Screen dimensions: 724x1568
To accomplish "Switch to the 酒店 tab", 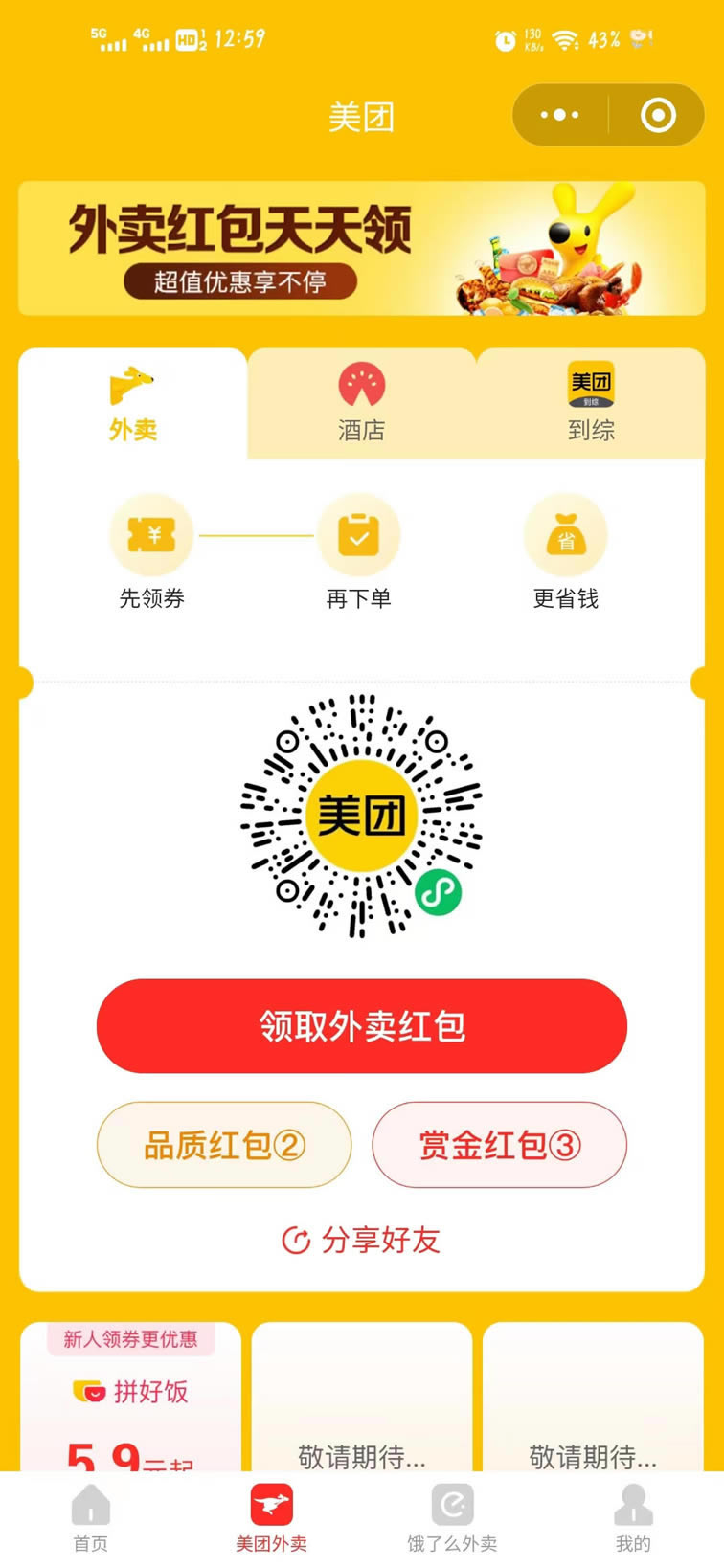I will 362,403.
